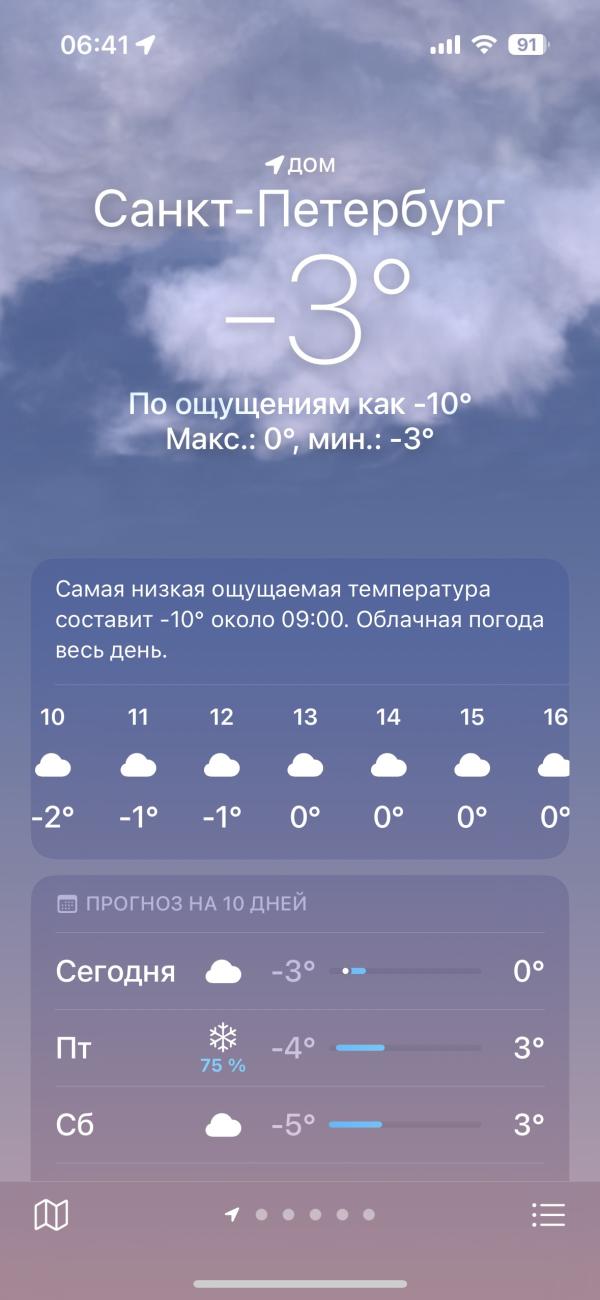The width and height of the screenshot is (600, 1300).
Task: Open Friday's forecast row (Пт)
Action: (x=300, y=1048)
